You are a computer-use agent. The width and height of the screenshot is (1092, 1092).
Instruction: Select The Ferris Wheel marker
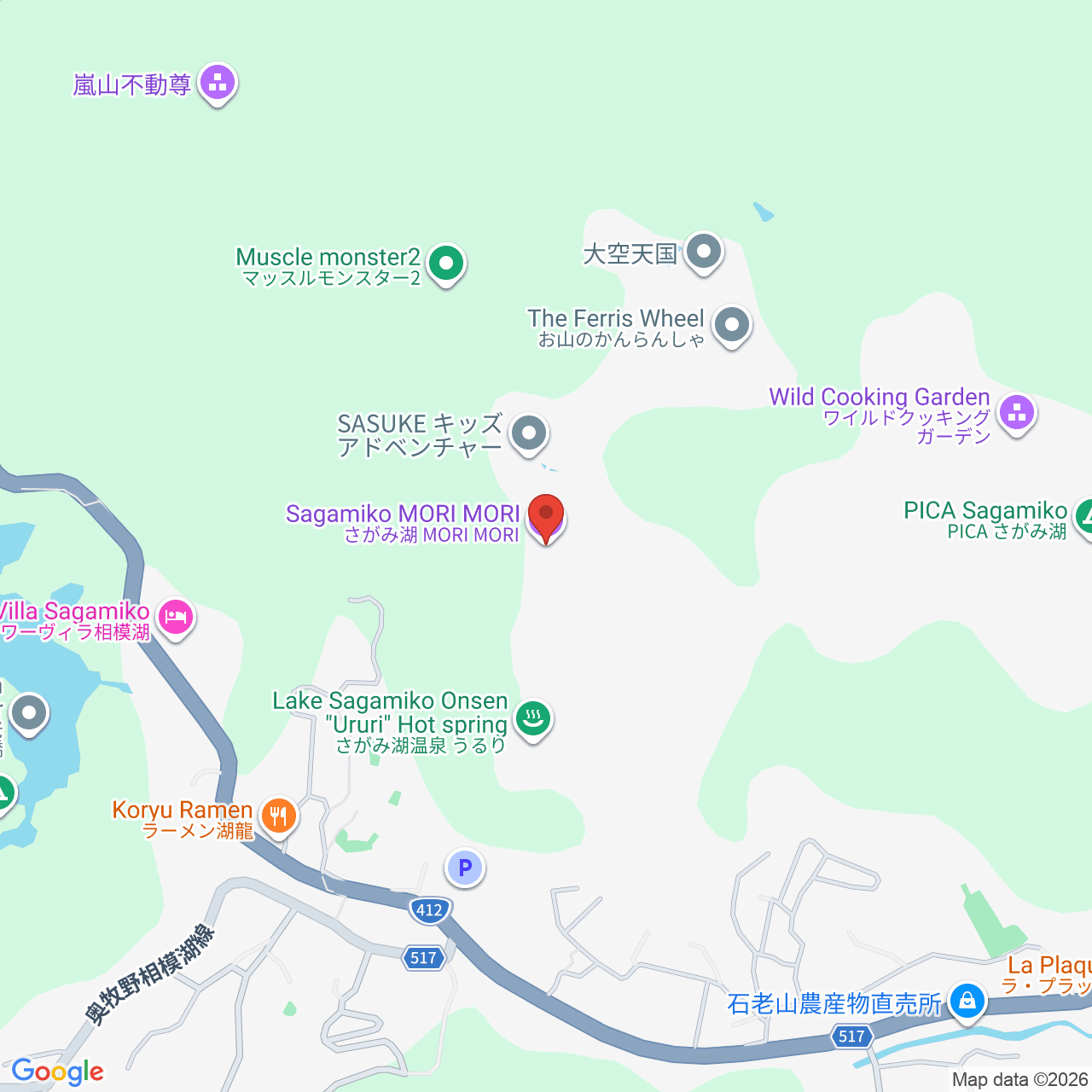click(731, 325)
